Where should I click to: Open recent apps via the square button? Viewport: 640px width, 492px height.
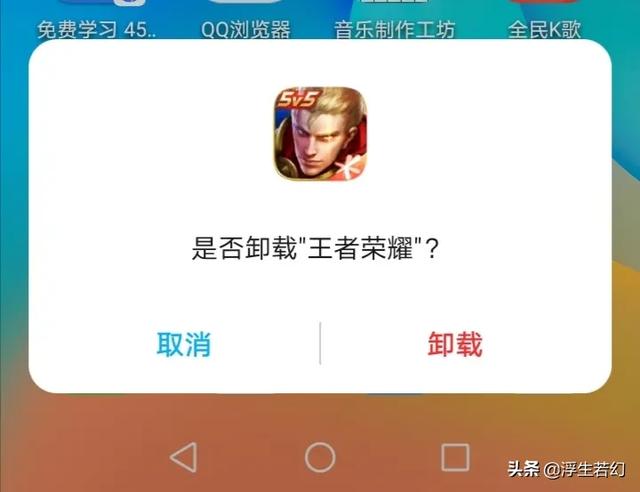[x=455, y=458]
